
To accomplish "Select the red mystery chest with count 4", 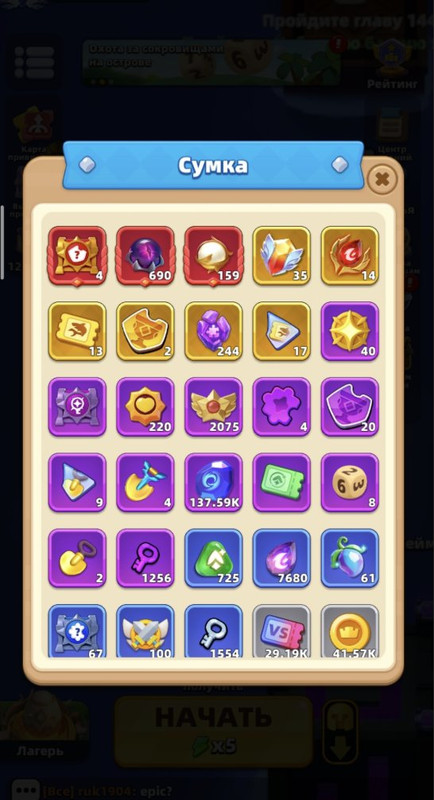I will 77,256.
